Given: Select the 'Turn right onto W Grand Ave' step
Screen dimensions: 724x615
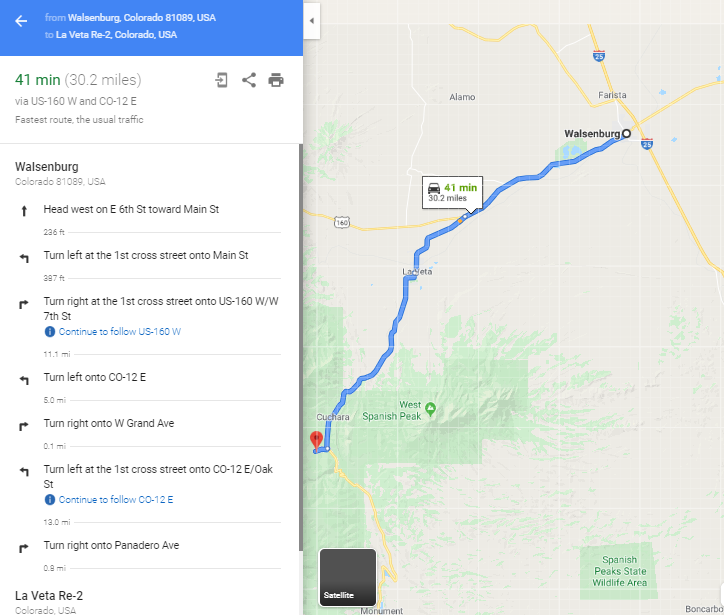Looking at the screenshot, I should [108, 423].
